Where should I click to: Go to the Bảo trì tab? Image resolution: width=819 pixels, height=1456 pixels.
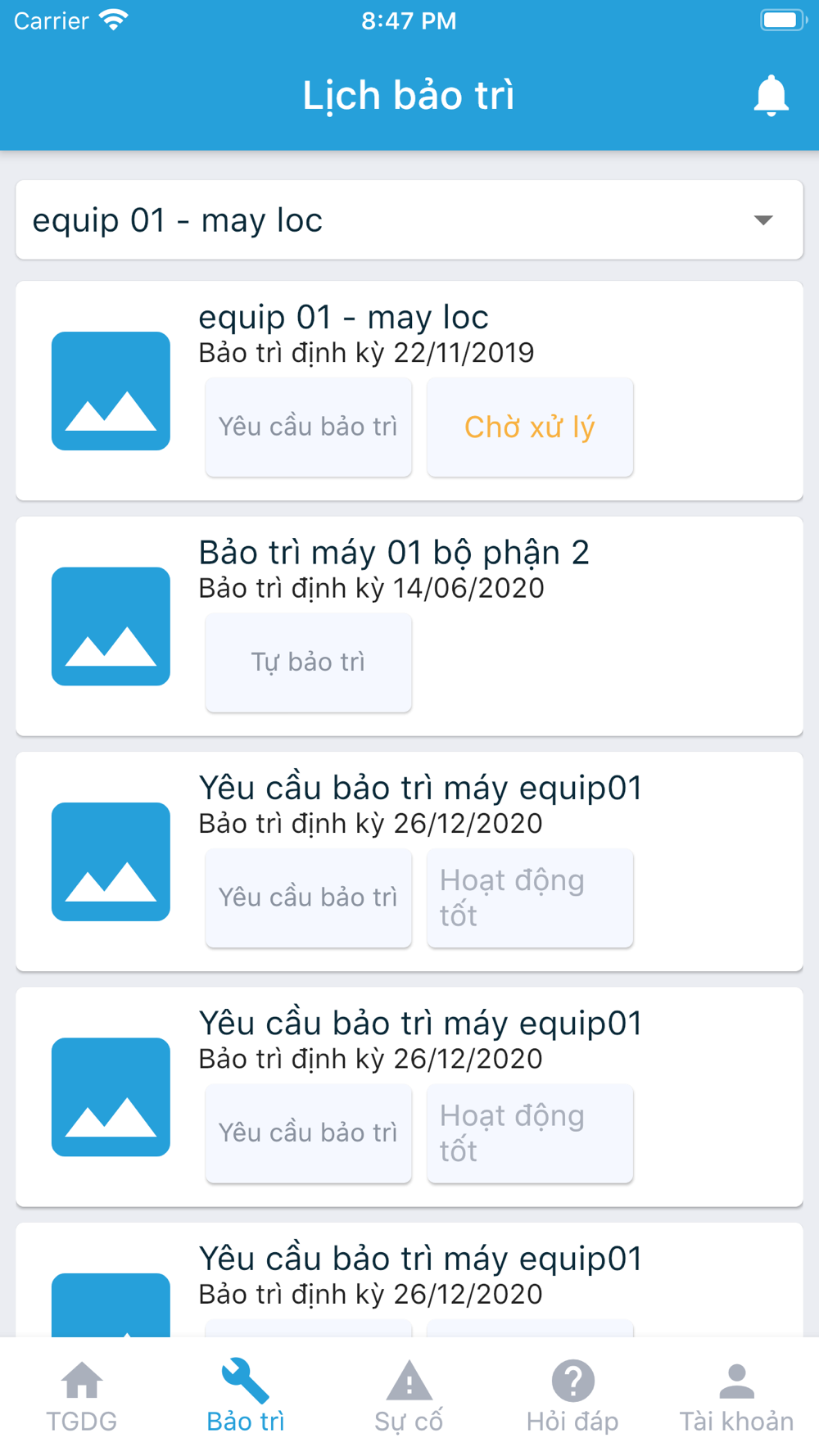[246, 1396]
